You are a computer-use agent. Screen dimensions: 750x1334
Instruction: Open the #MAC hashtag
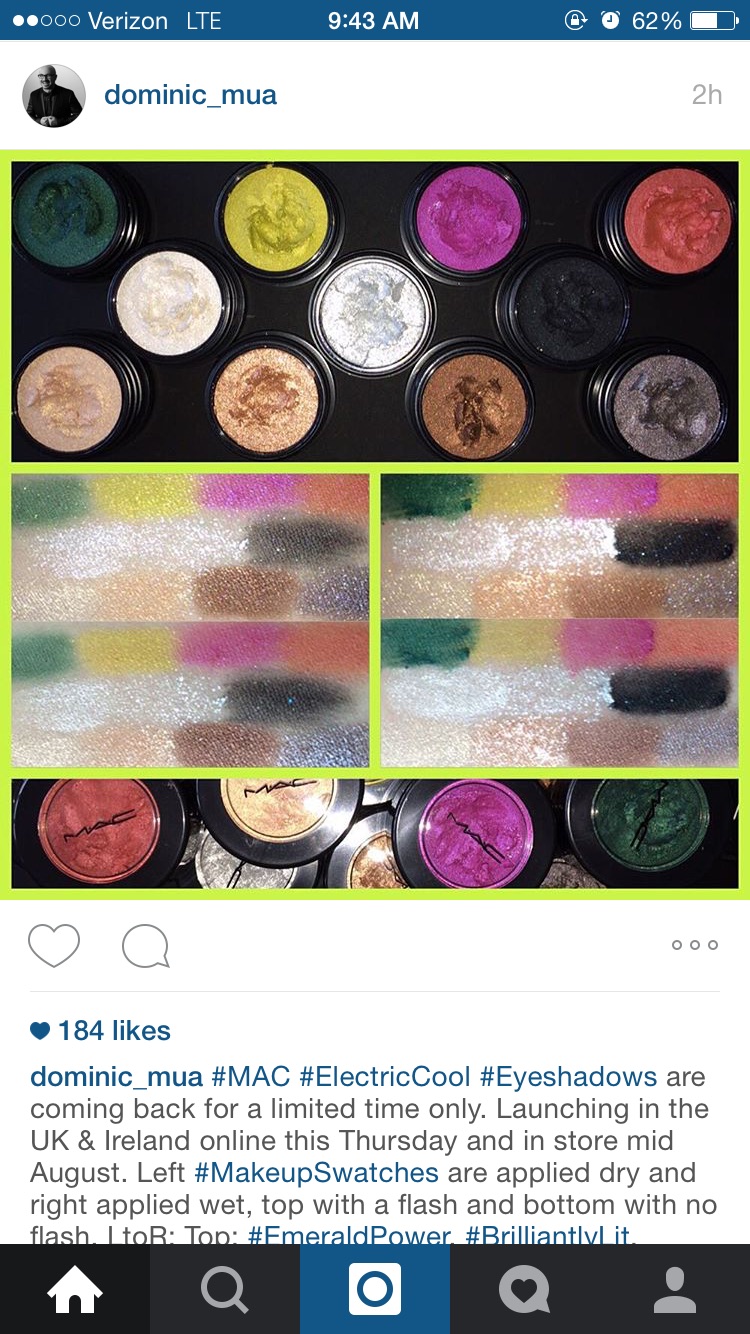pos(250,1077)
